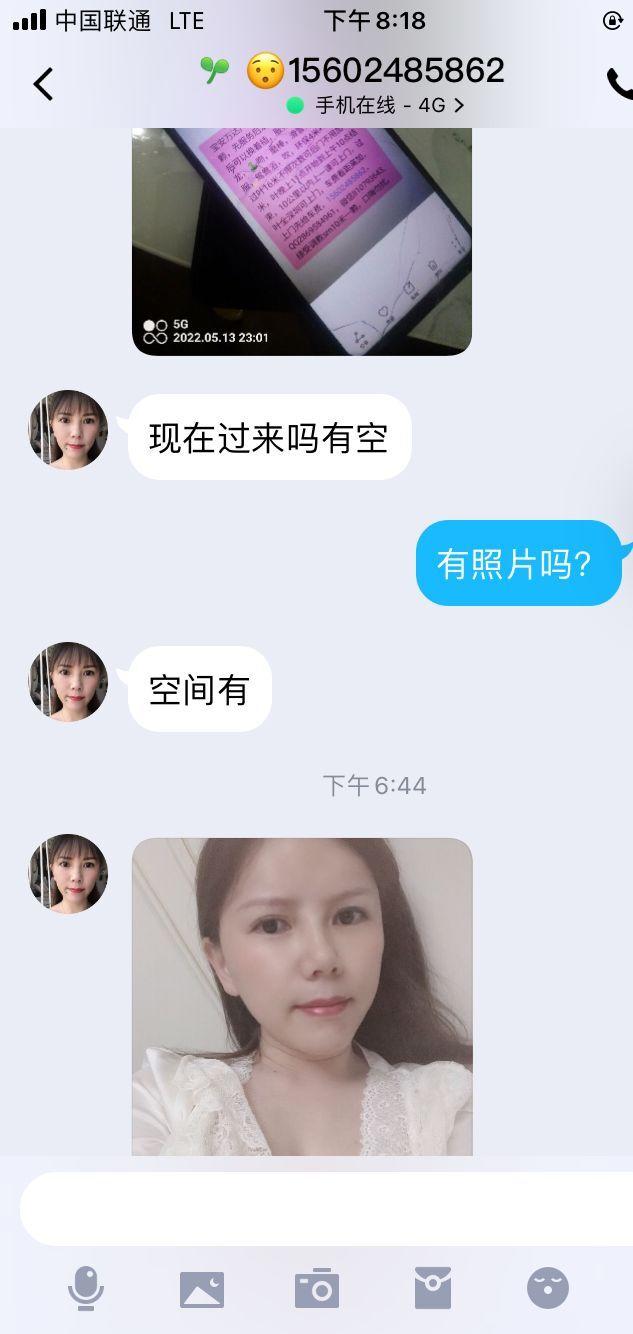Image resolution: width=633 pixels, height=1334 pixels.
Task: Open the emoji sticker panel
Action: pyautogui.click(x=548, y=1288)
